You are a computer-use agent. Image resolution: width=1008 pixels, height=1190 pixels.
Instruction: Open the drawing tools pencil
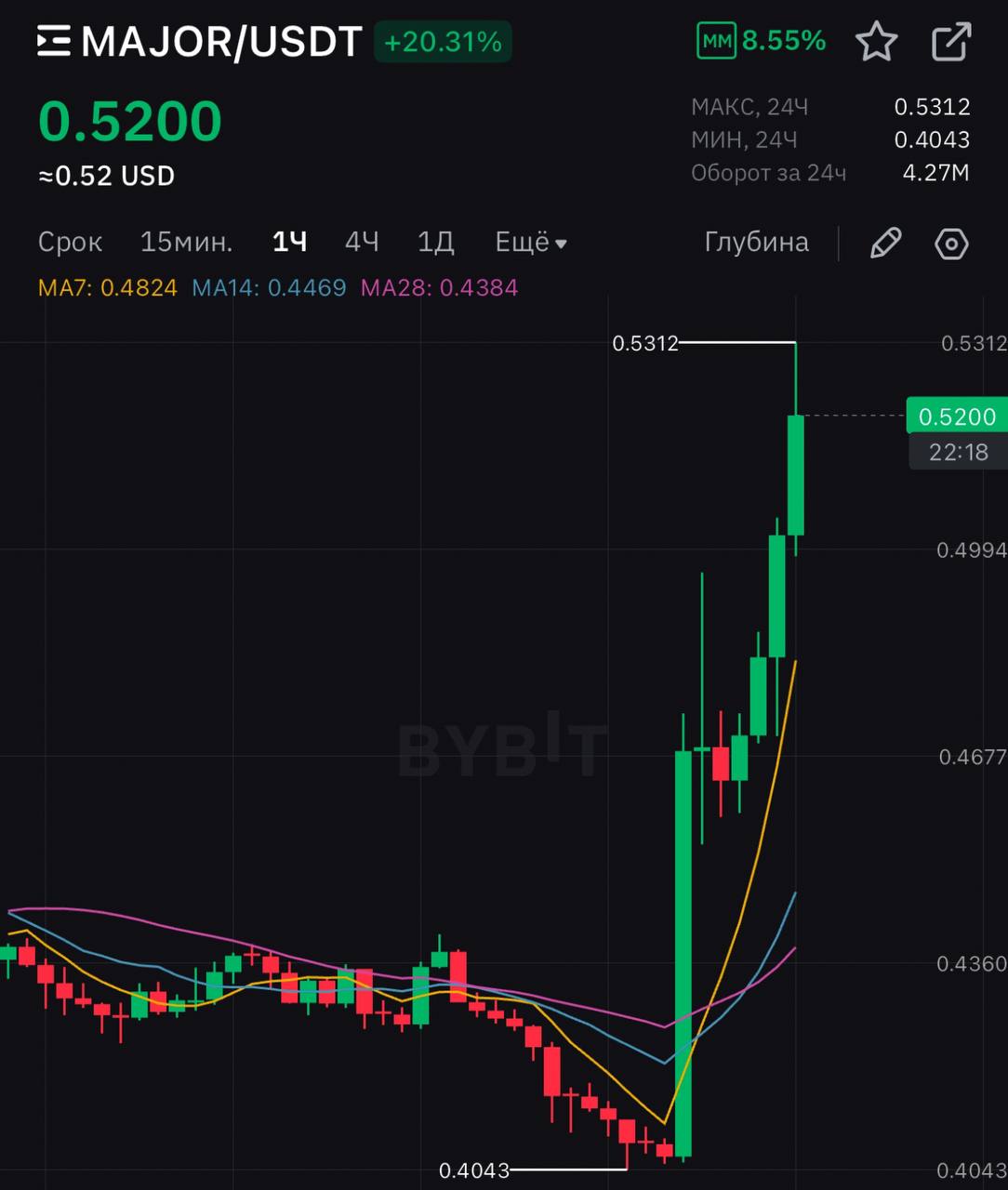pyautogui.click(x=885, y=244)
